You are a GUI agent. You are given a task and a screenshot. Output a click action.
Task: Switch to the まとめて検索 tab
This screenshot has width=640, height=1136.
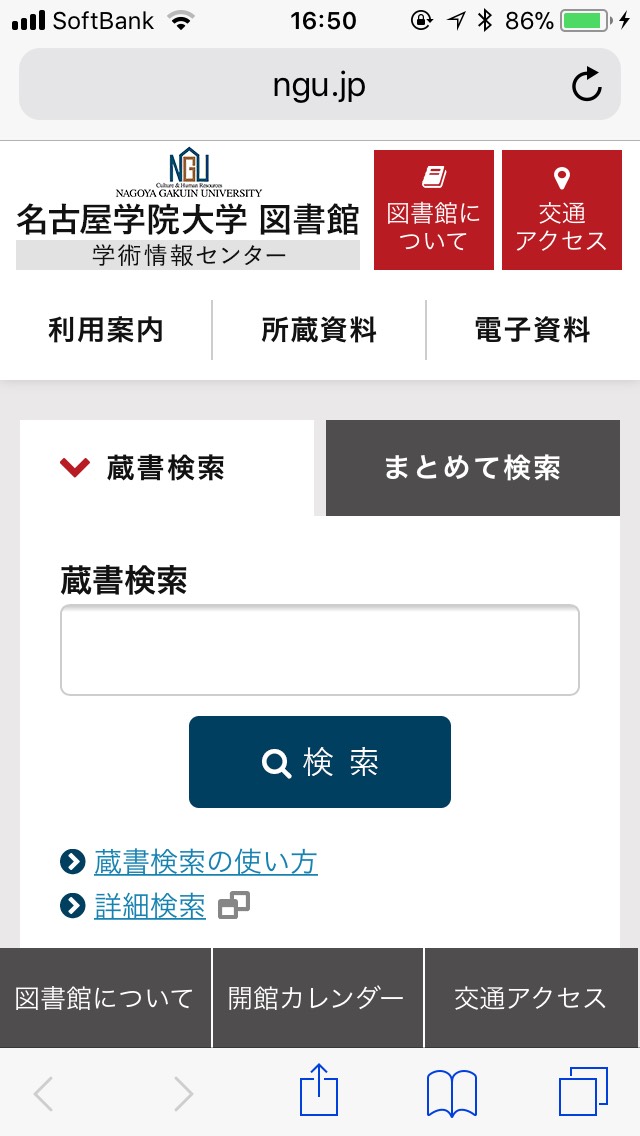pyautogui.click(x=473, y=468)
